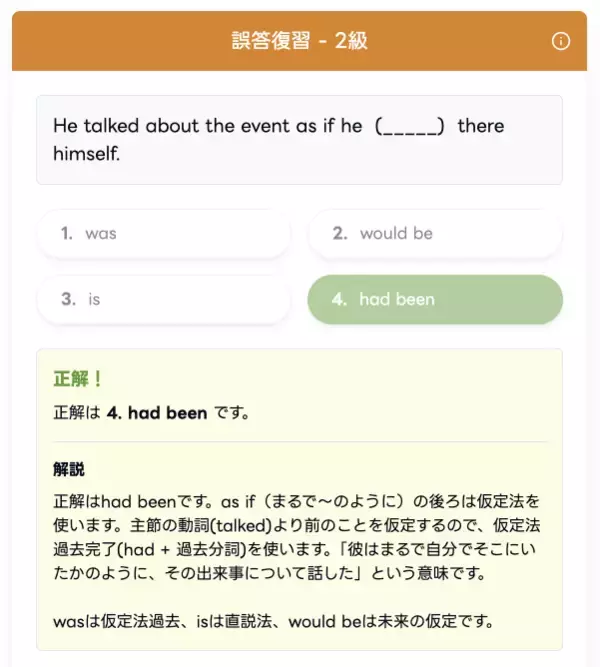Choose answer option 2 would be
Viewport: 600px width, 667px height.
coord(435,233)
